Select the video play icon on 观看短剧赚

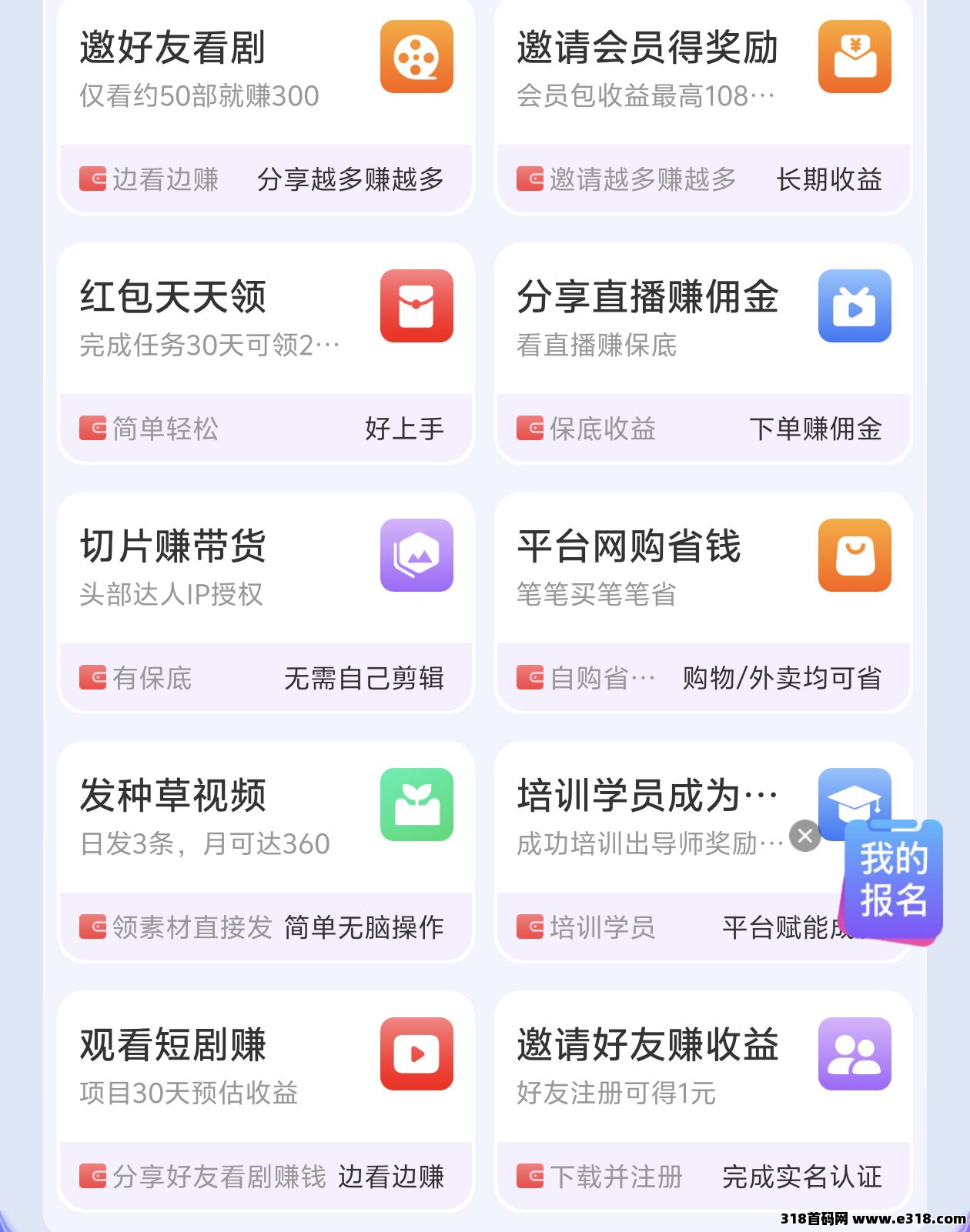(x=416, y=1053)
